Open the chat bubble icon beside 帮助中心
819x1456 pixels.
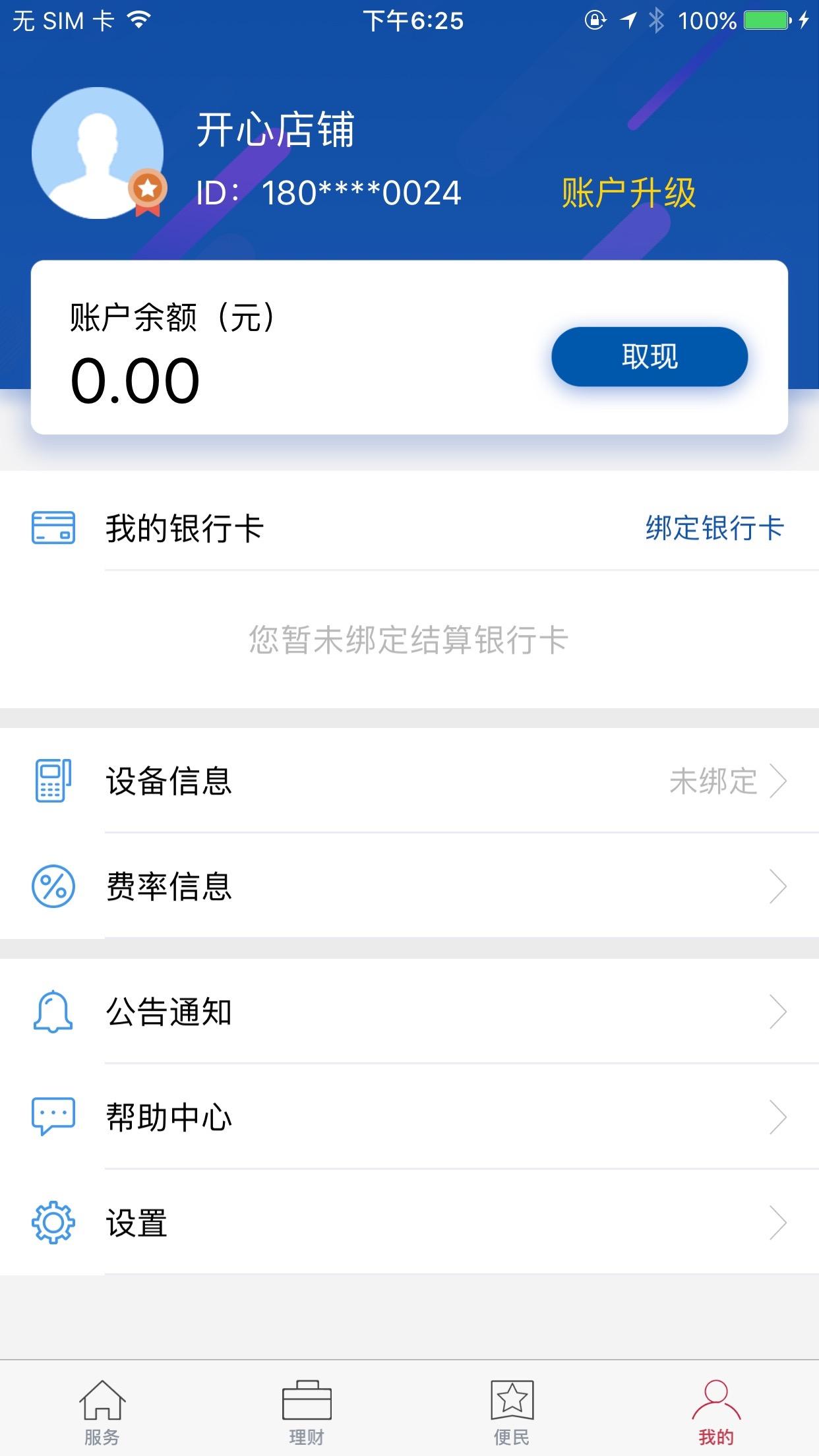55,1116
